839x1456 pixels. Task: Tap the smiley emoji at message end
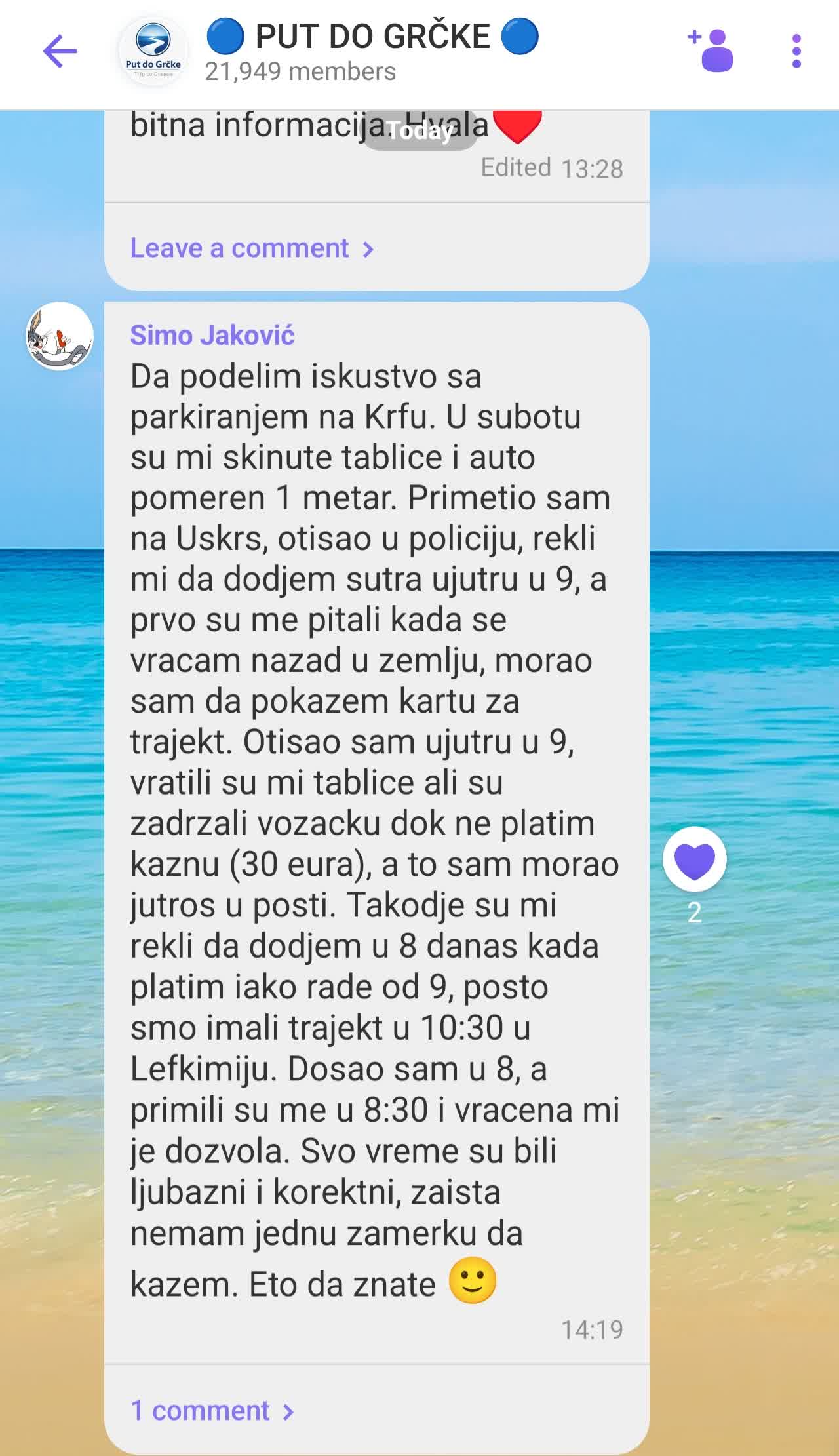476,1282
